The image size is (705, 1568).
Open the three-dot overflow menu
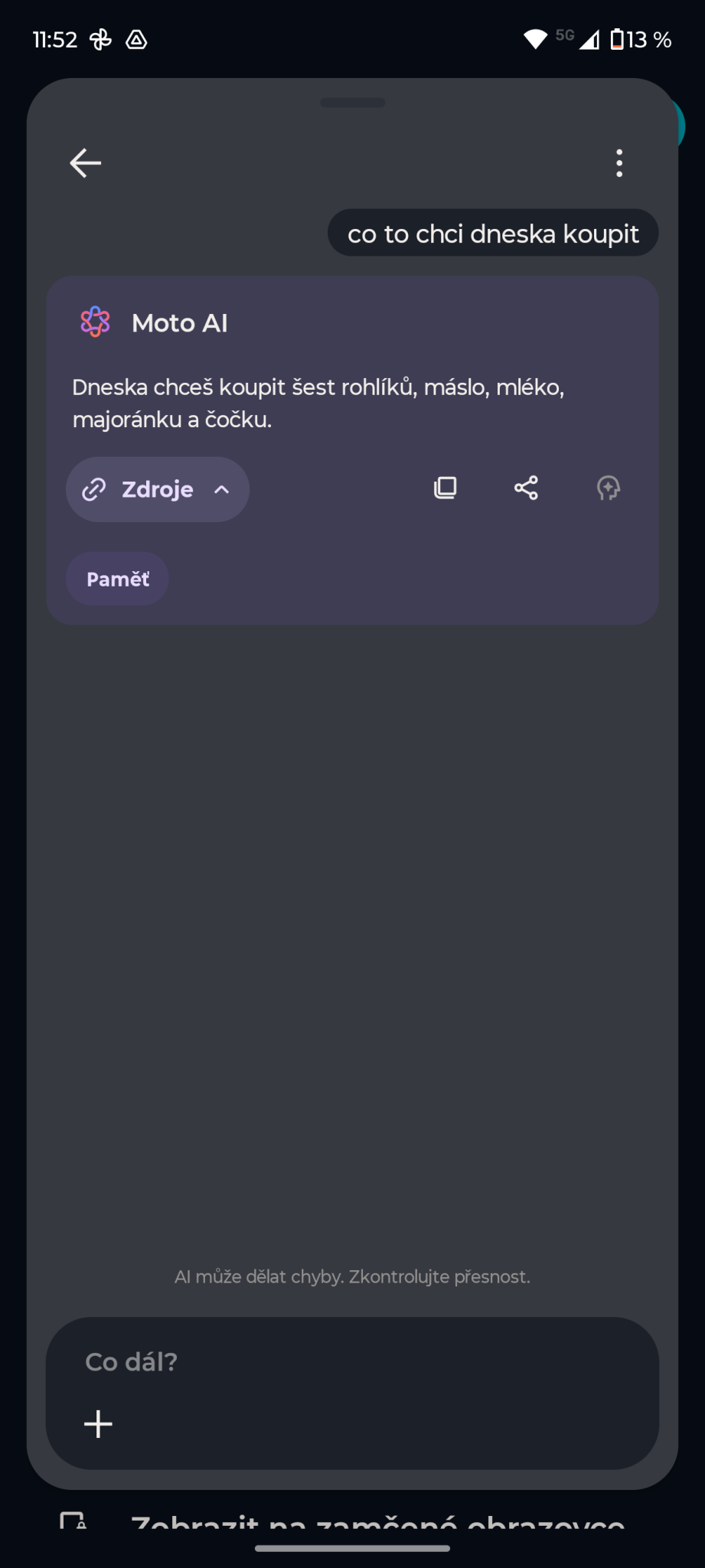tap(619, 163)
